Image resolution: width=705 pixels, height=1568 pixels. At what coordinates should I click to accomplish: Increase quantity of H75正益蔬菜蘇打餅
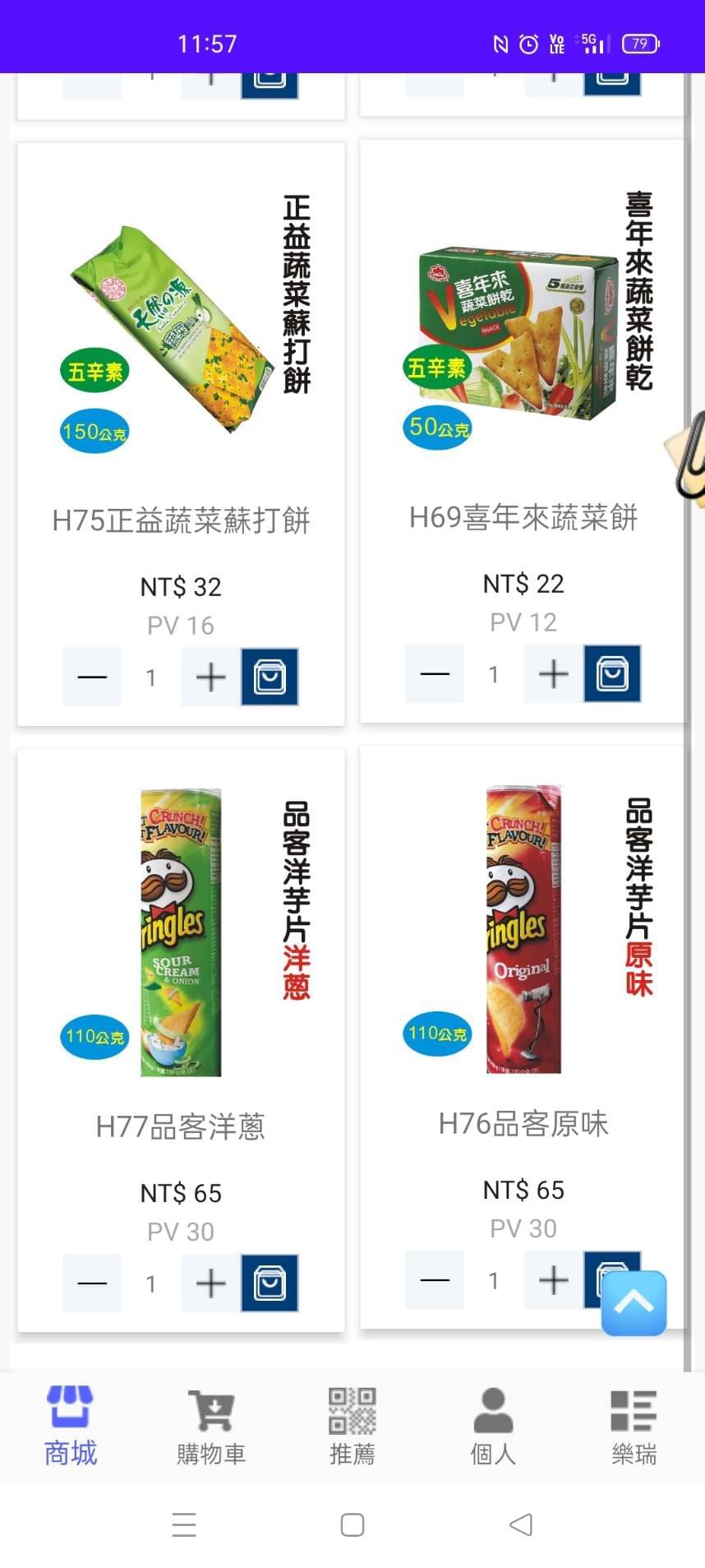pyautogui.click(x=211, y=677)
